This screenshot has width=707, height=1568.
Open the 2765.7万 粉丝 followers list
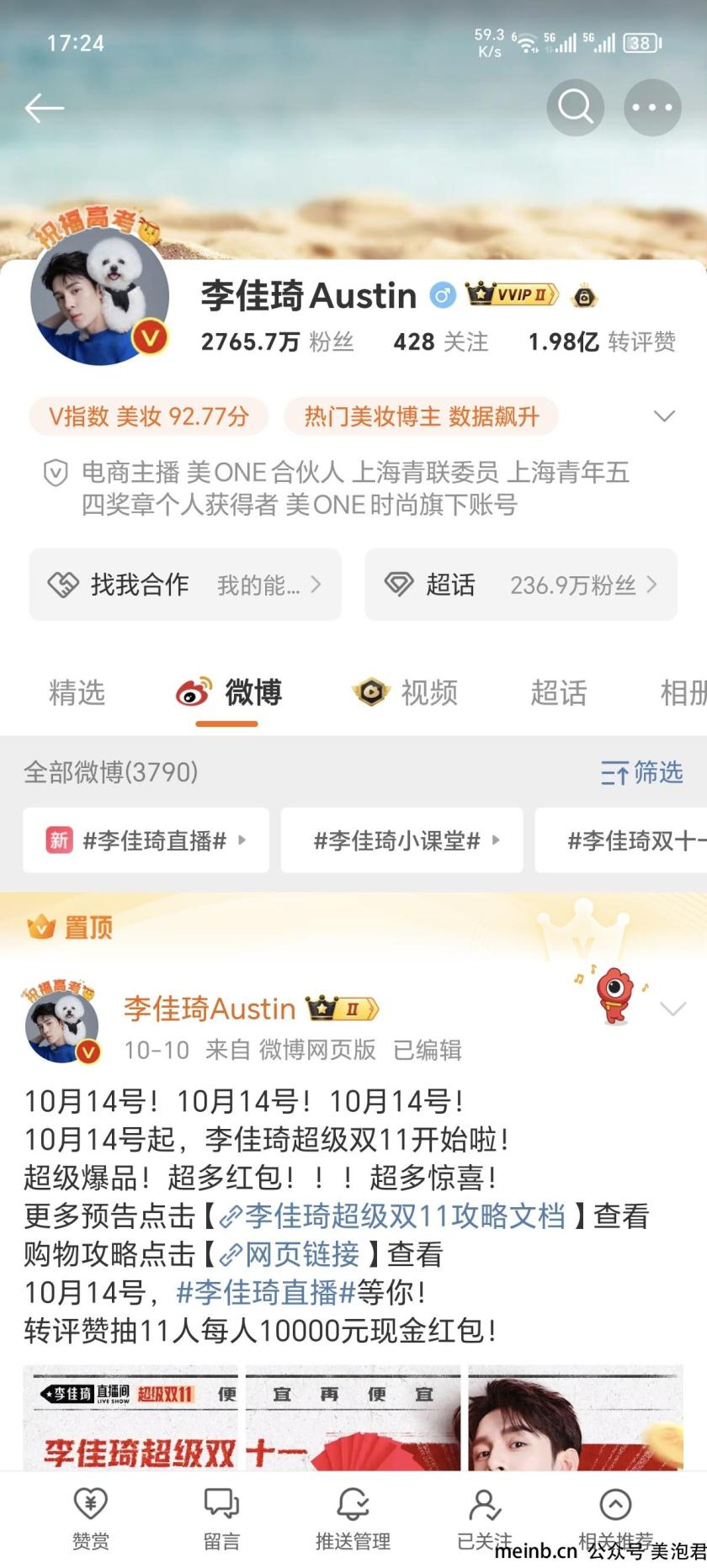[277, 342]
